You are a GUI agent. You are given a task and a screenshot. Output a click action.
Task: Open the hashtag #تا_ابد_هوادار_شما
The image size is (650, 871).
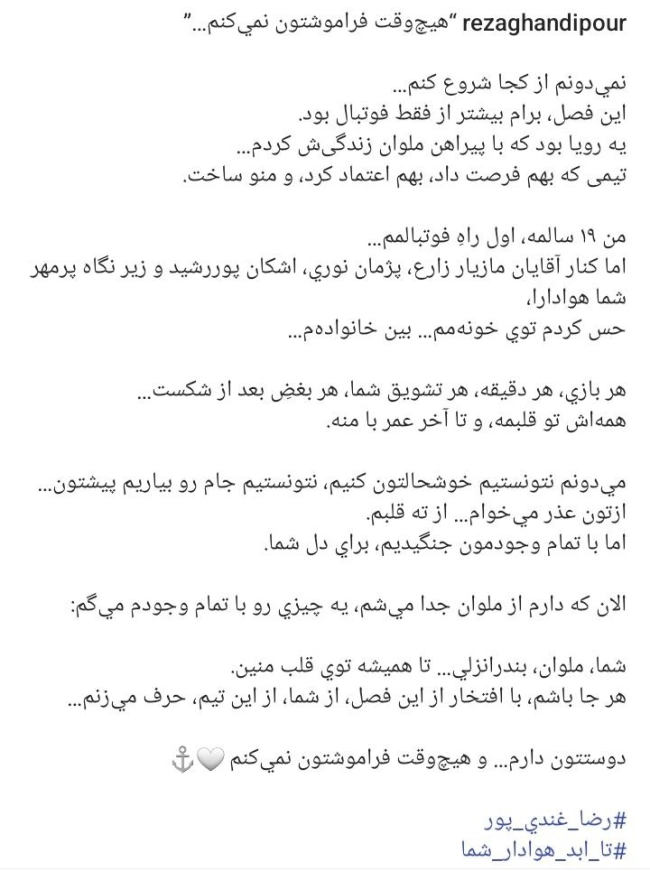click(x=540, y=850)
